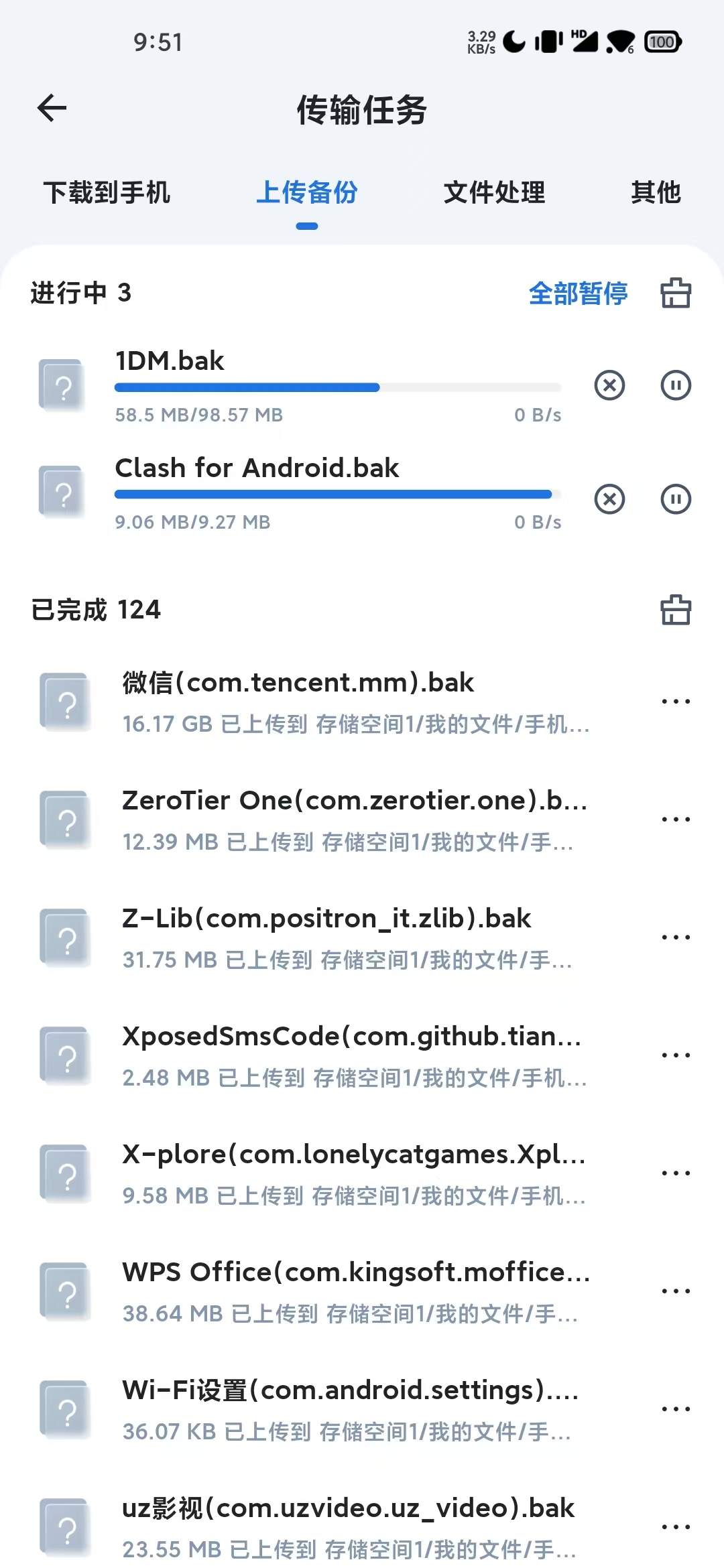Pause the Clash for Android.bak upload
The height and width of the screenshot is (1568, 724).
coord(675,499)
